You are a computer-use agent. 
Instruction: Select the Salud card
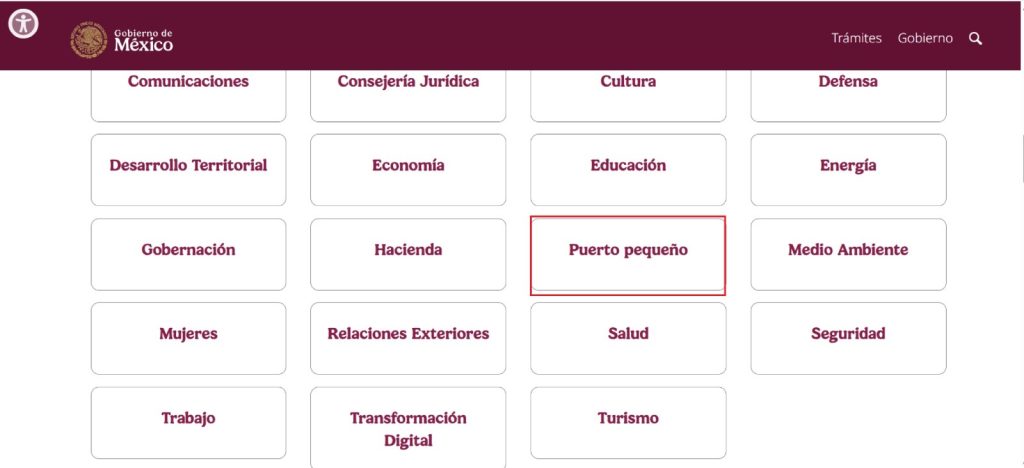(x=628, y=334)
